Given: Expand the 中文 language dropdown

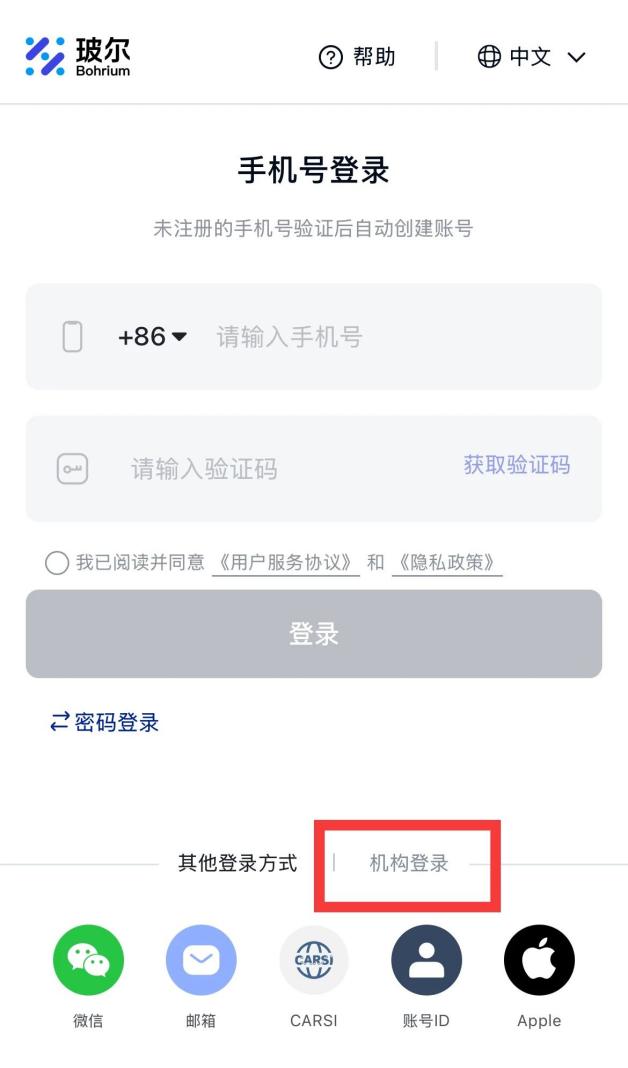Looking at the screenshot, I should click(531, 57).
